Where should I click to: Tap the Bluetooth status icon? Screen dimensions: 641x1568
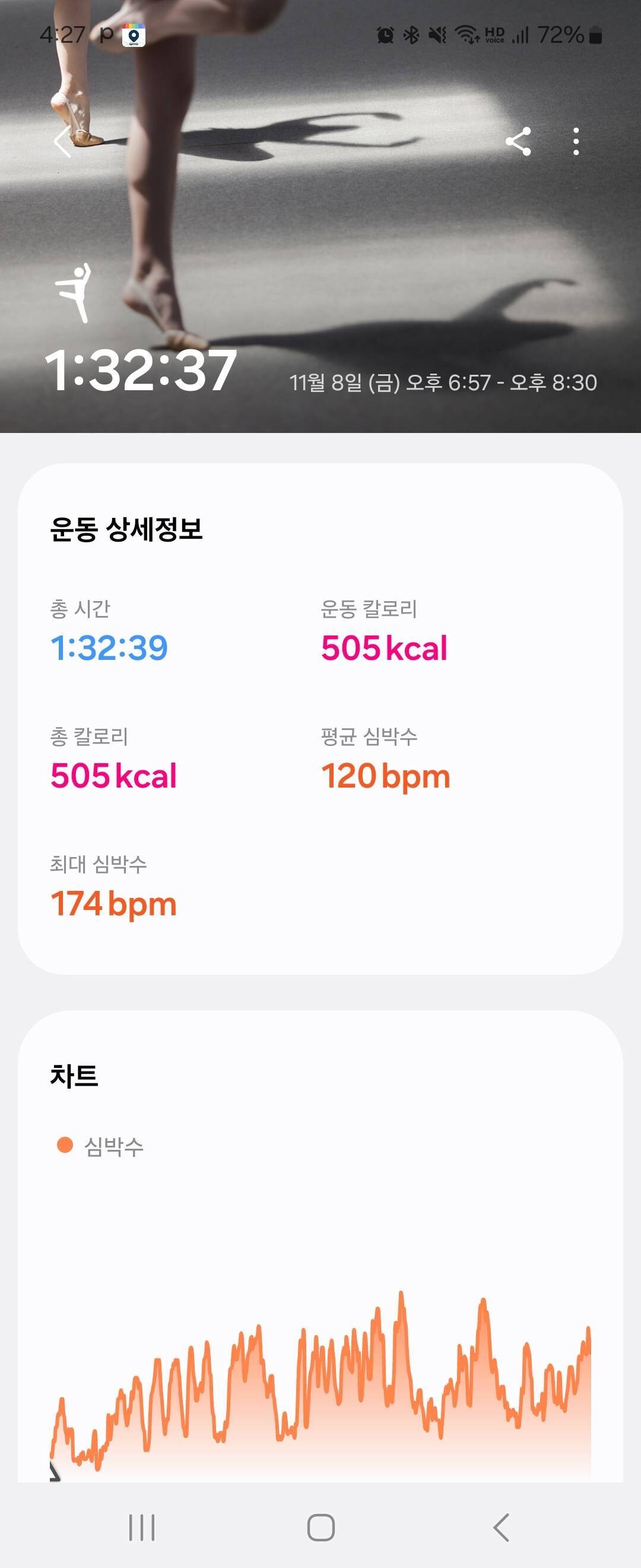click(411, 33)
